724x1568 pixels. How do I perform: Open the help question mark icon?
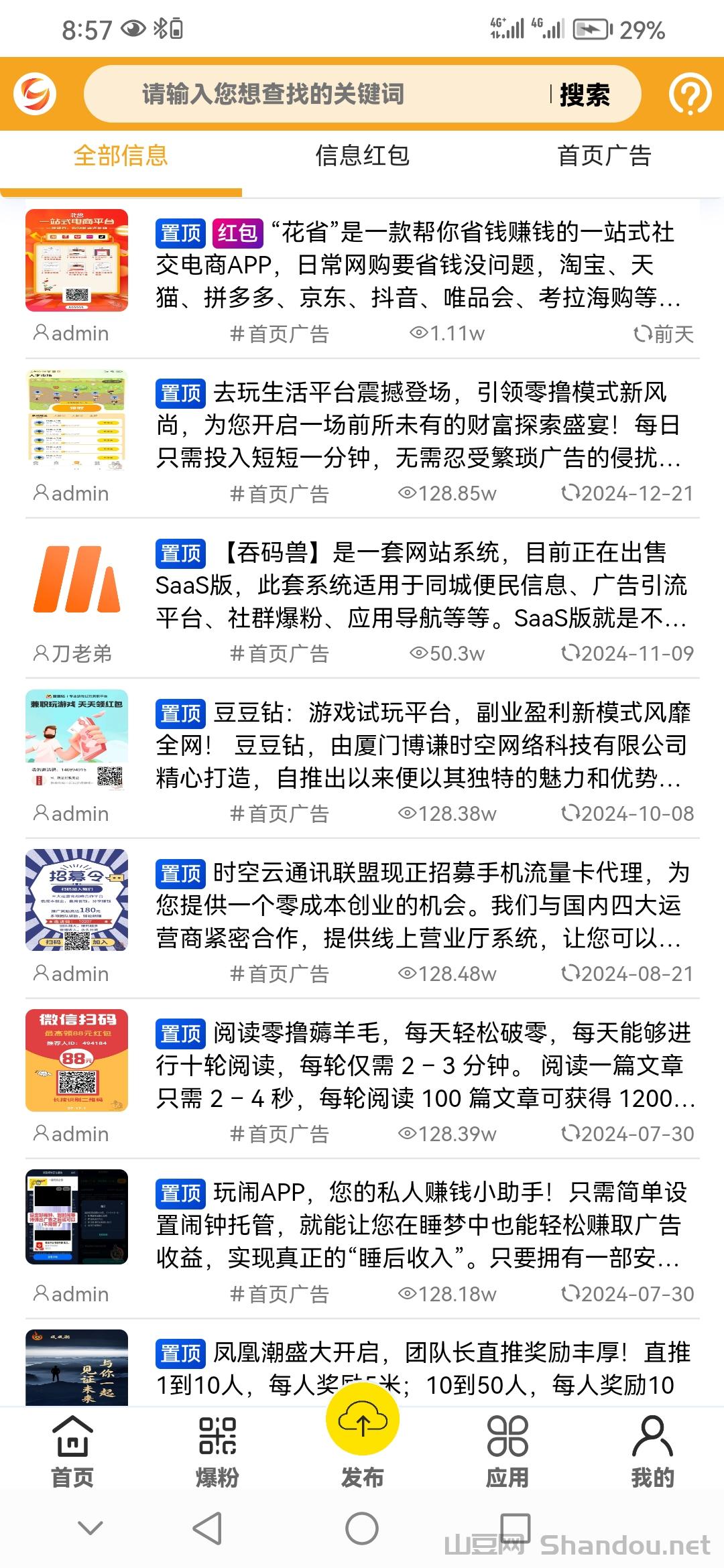(689, 94)
